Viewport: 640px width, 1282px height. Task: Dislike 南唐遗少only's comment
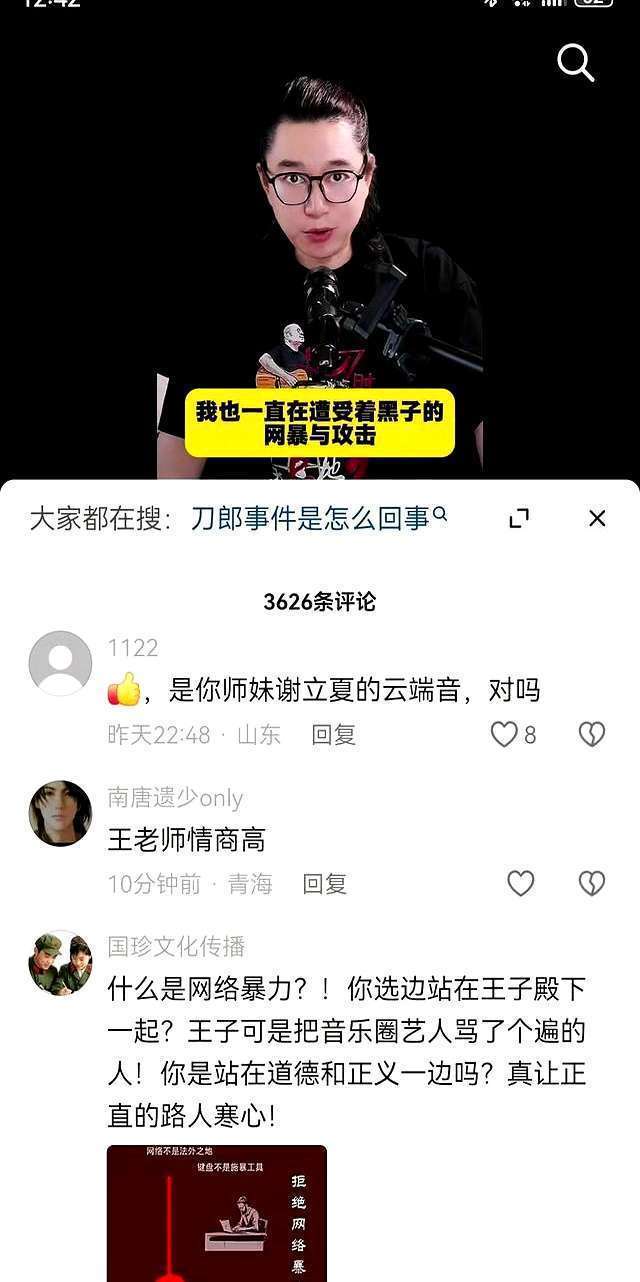[592, 883]
